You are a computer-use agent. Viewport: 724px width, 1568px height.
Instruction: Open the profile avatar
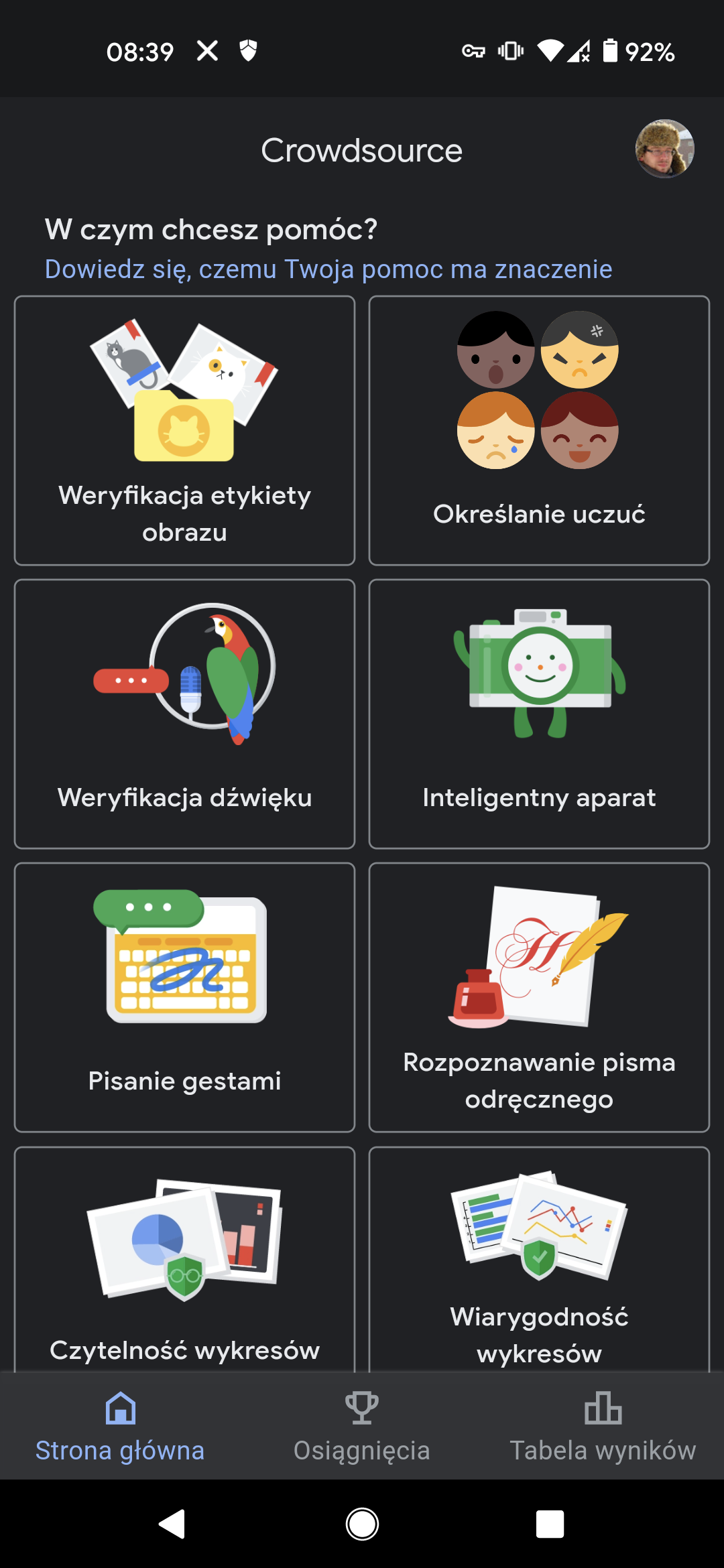pyautogui.click(x=664, y=149)
